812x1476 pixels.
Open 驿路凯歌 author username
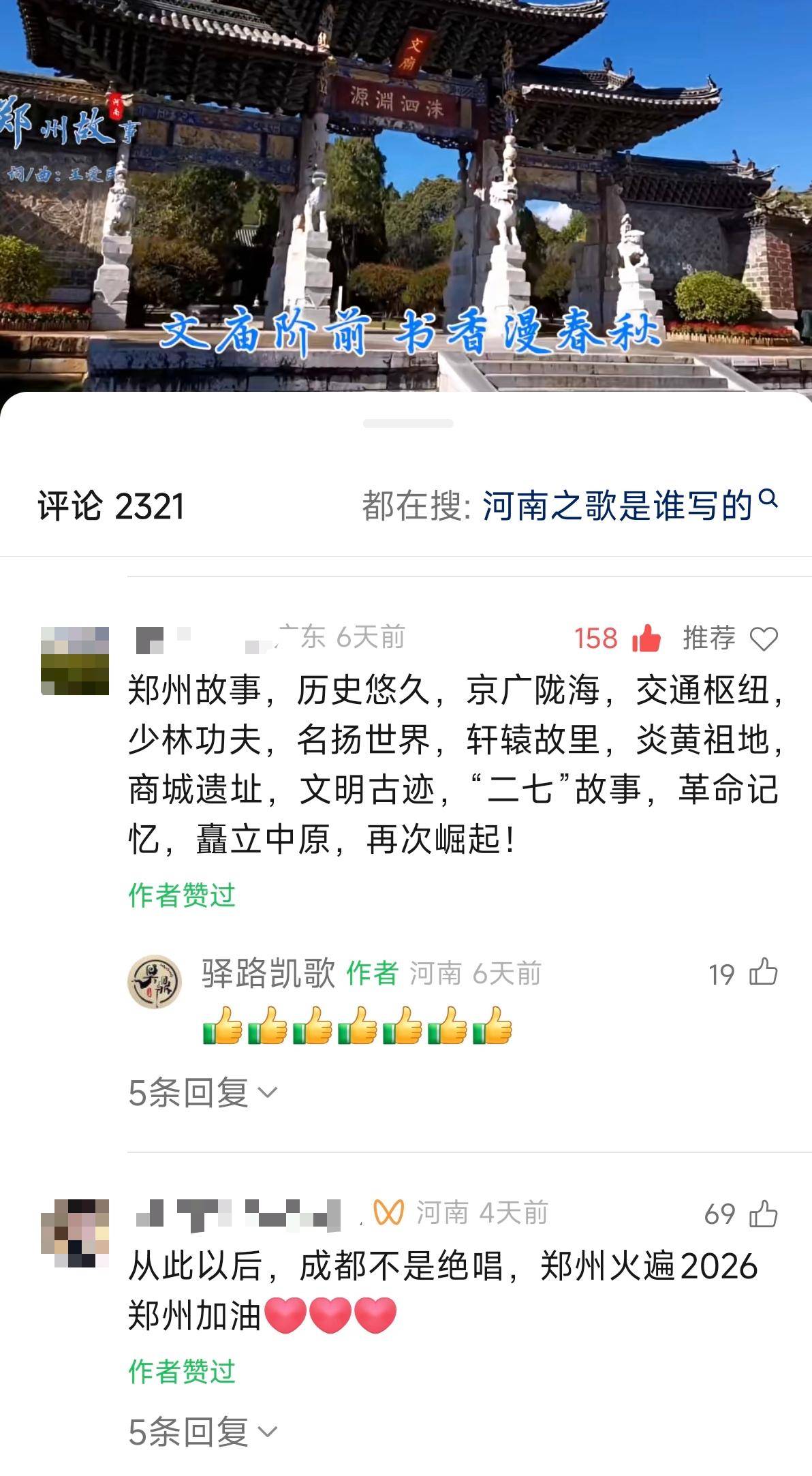[x=268, y=973]
